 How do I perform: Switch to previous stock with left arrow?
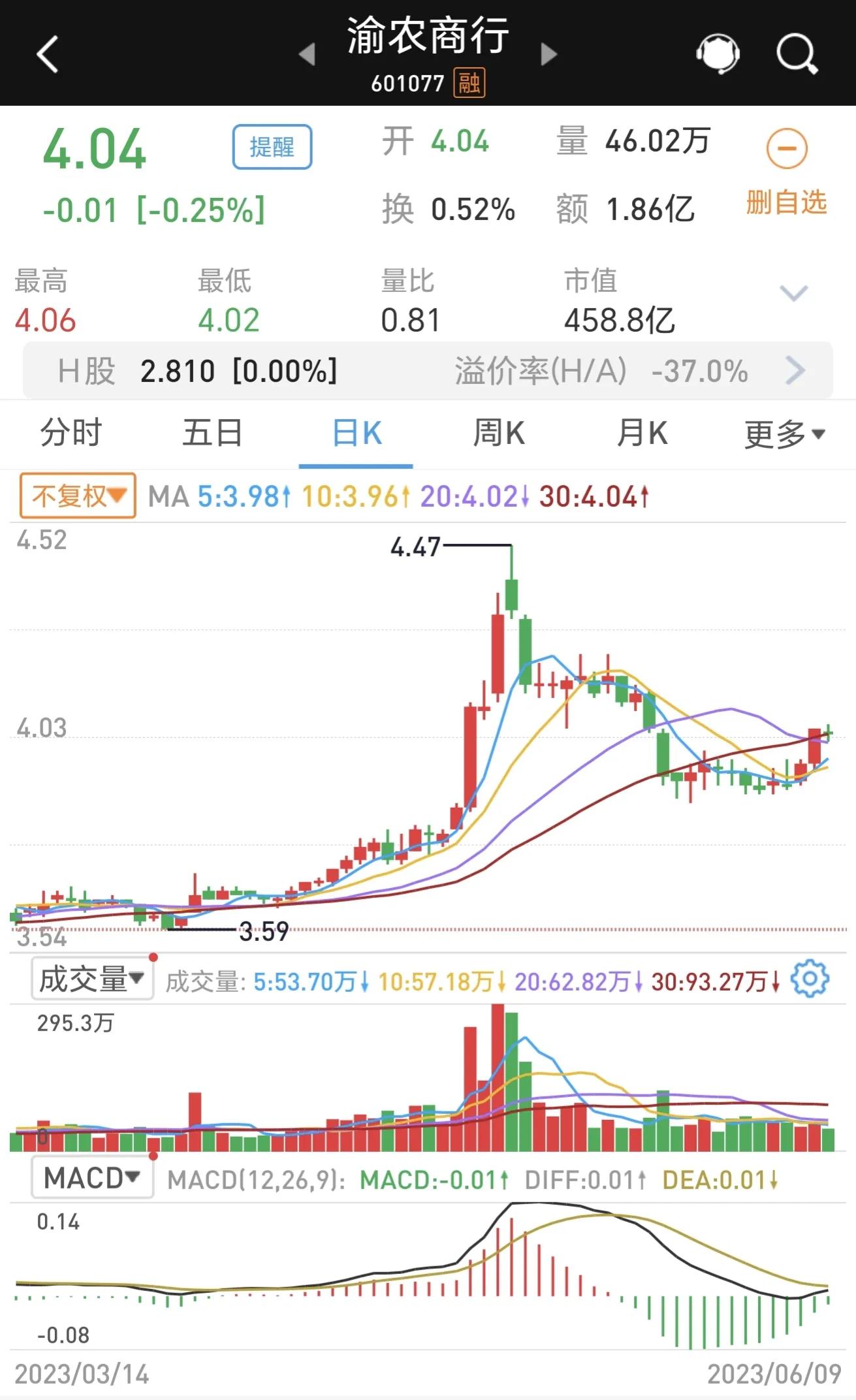308,55
